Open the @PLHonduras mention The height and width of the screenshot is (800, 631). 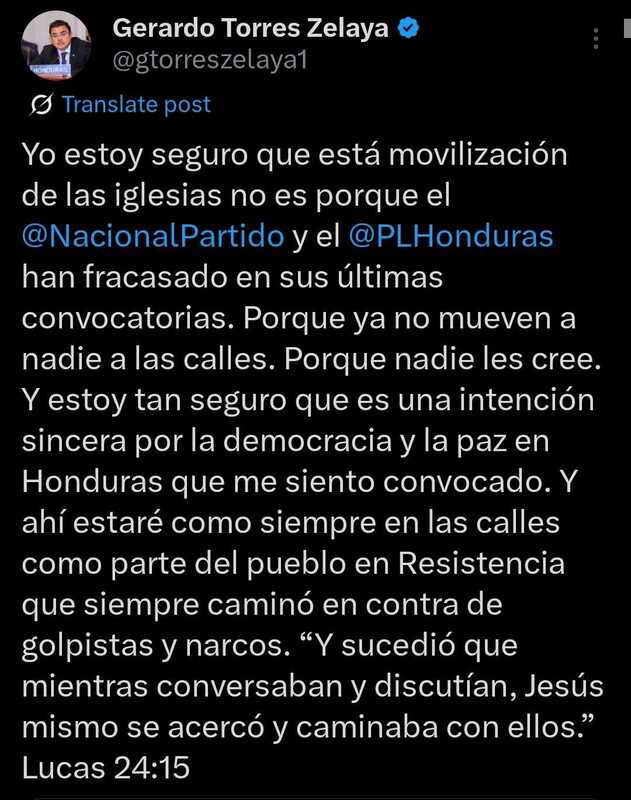tap(450, 237)
